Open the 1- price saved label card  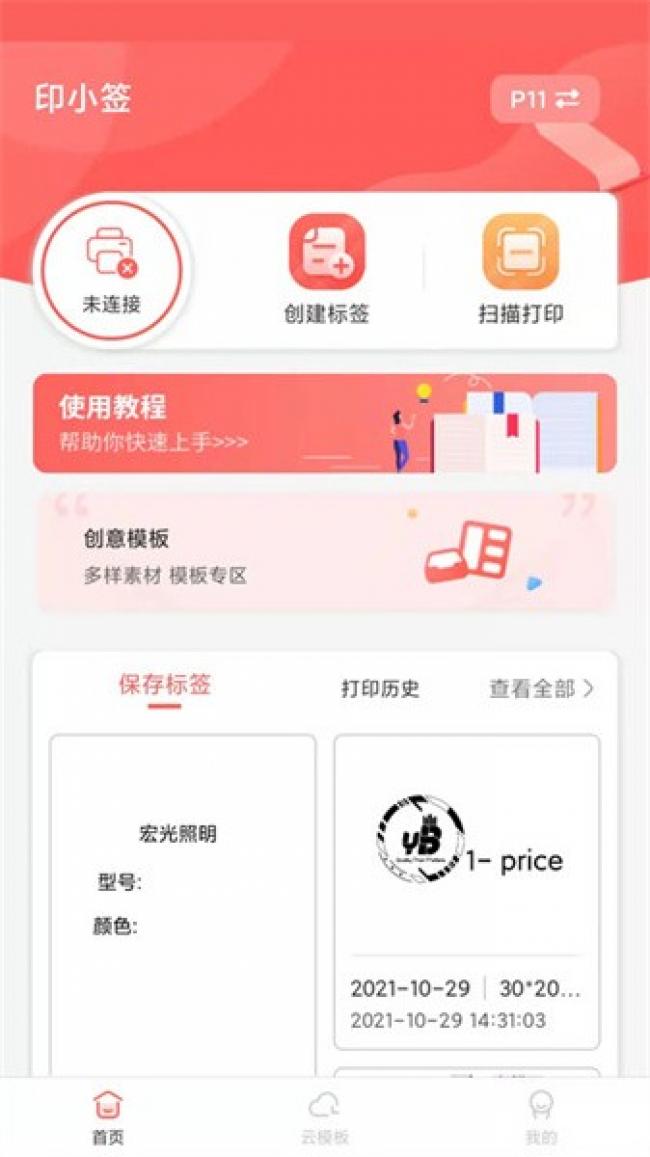pyautogui.click(x=467, y=891)
